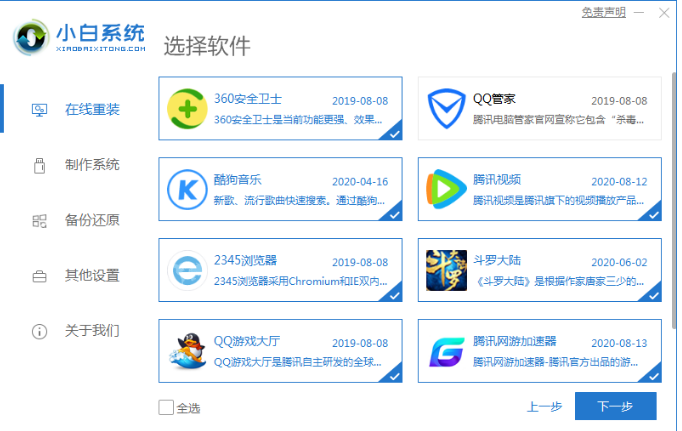The height and width of the screenshot is (431, 682).
Task: Open the 免责声明 disclaimer link
Action: coord(603,12)
